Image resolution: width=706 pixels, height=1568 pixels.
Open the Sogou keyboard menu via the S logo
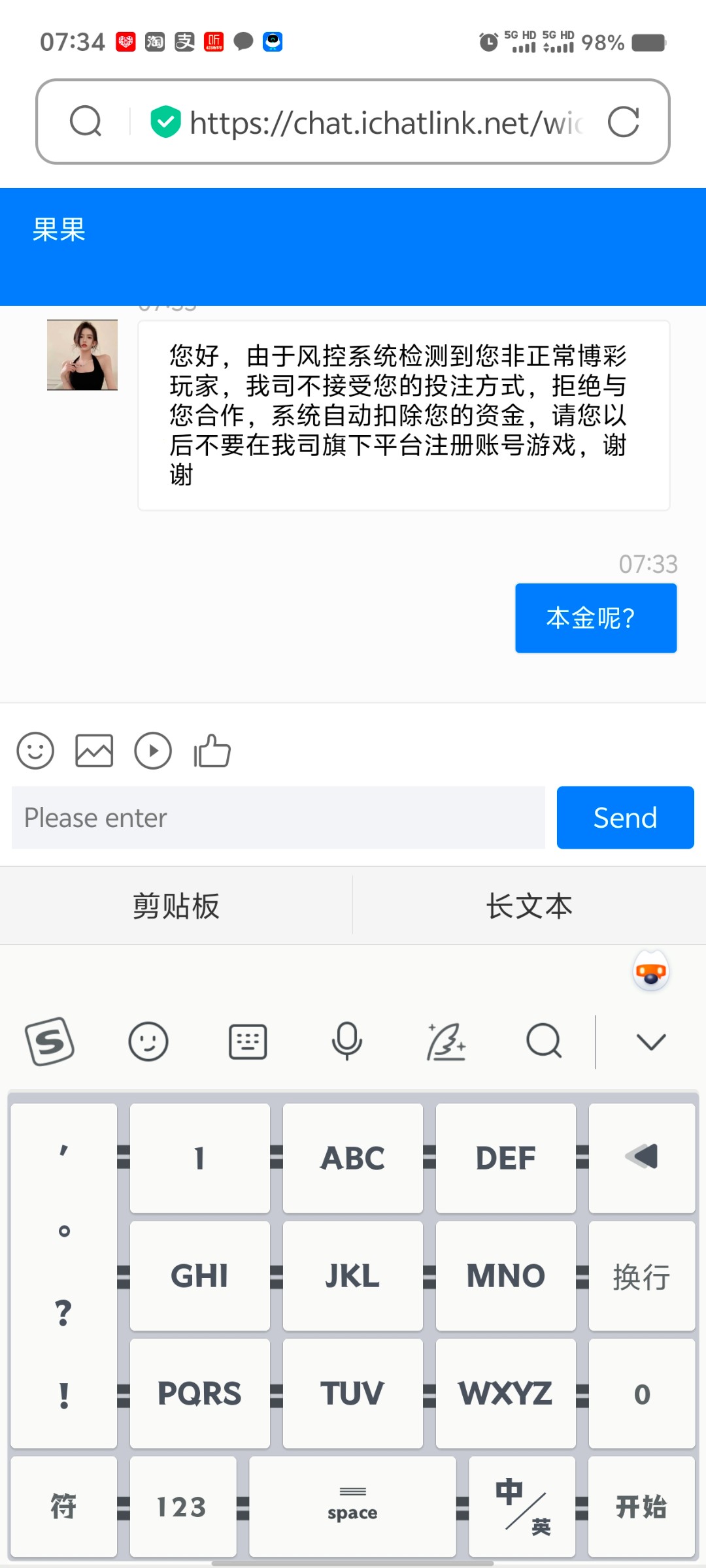coord(50,1041)
